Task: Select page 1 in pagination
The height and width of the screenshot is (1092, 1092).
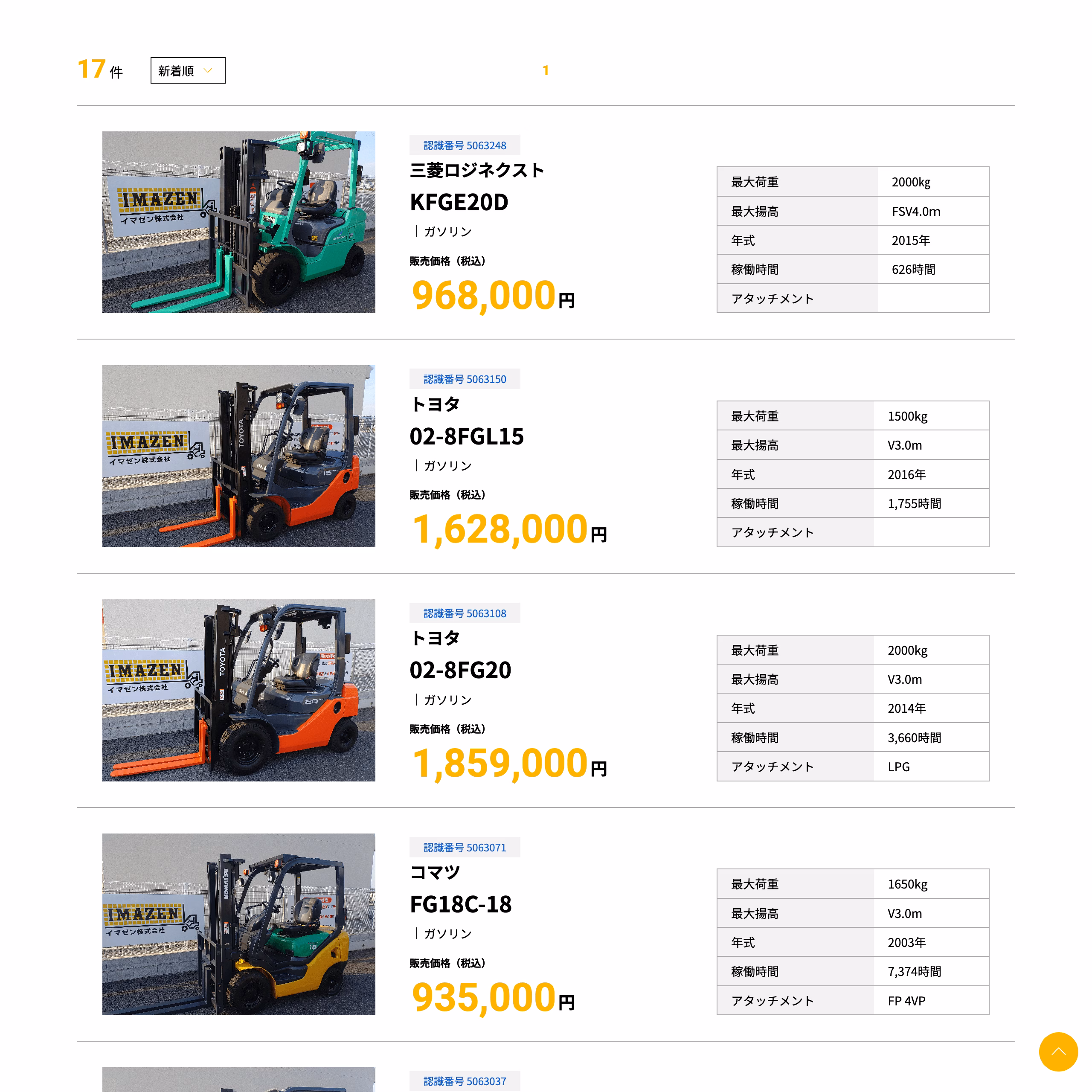Action: click(546, 70)
